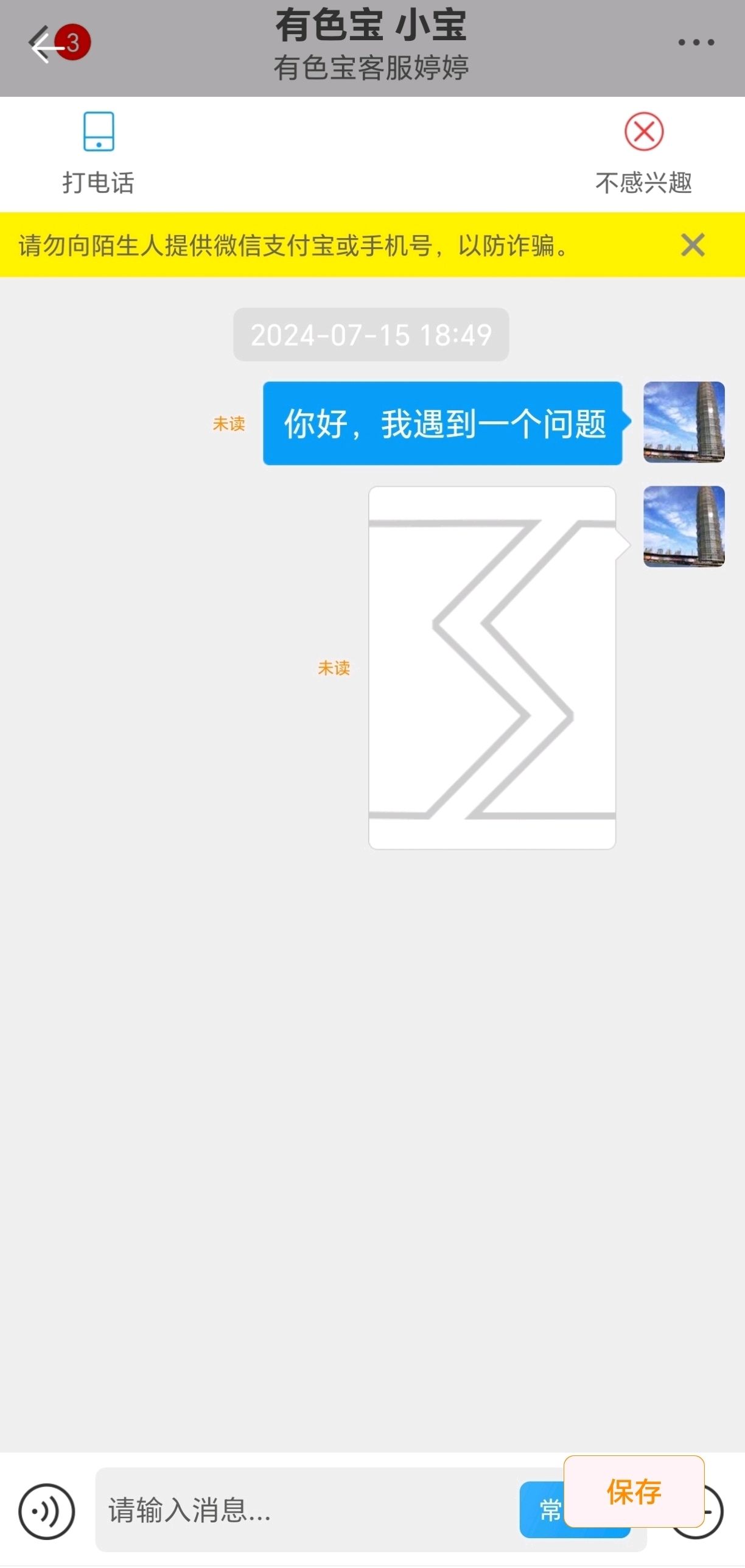Tap the 保存 button
Viewport: 745px width, 1568px height.
point(634,1491)
